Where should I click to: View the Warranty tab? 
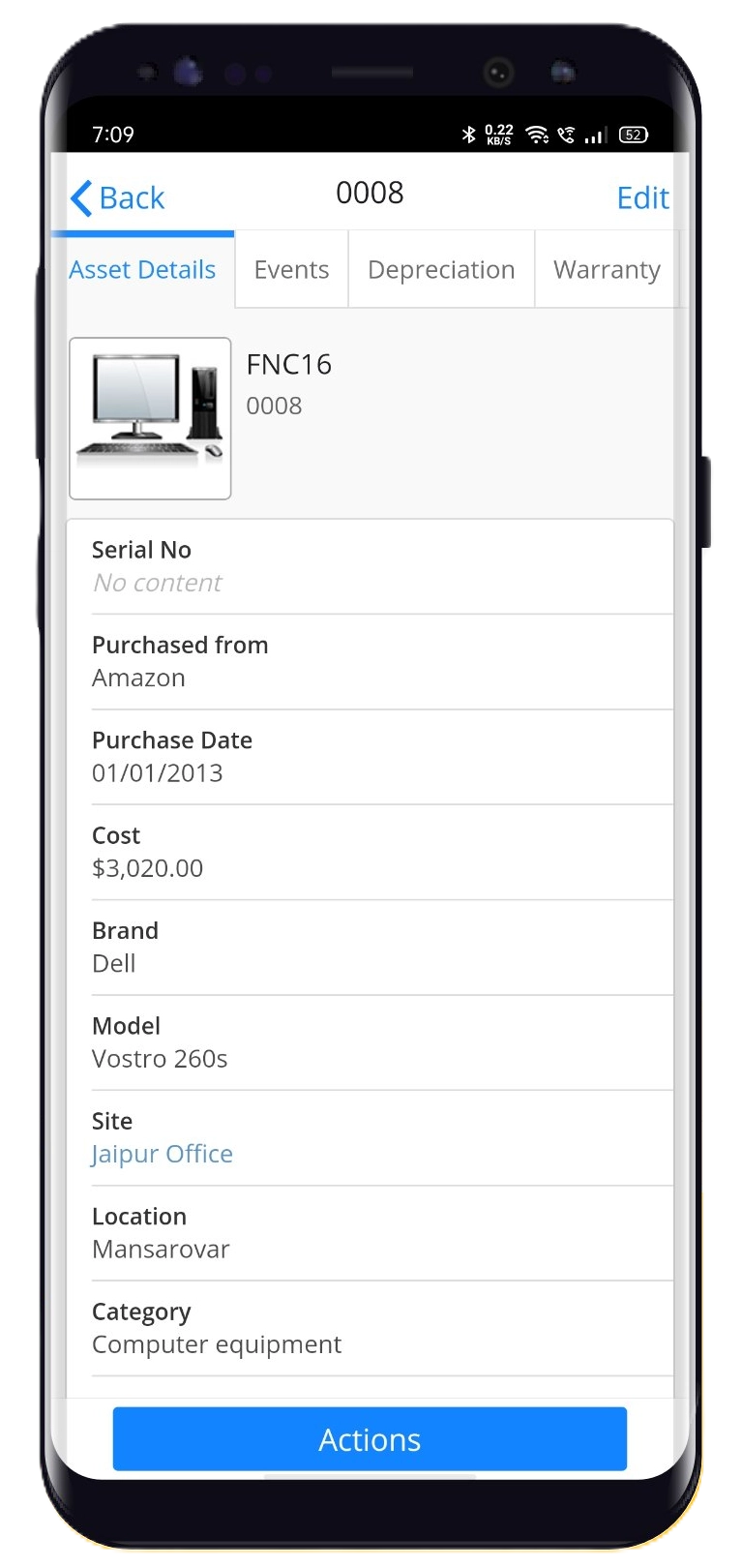coord(607,270)
